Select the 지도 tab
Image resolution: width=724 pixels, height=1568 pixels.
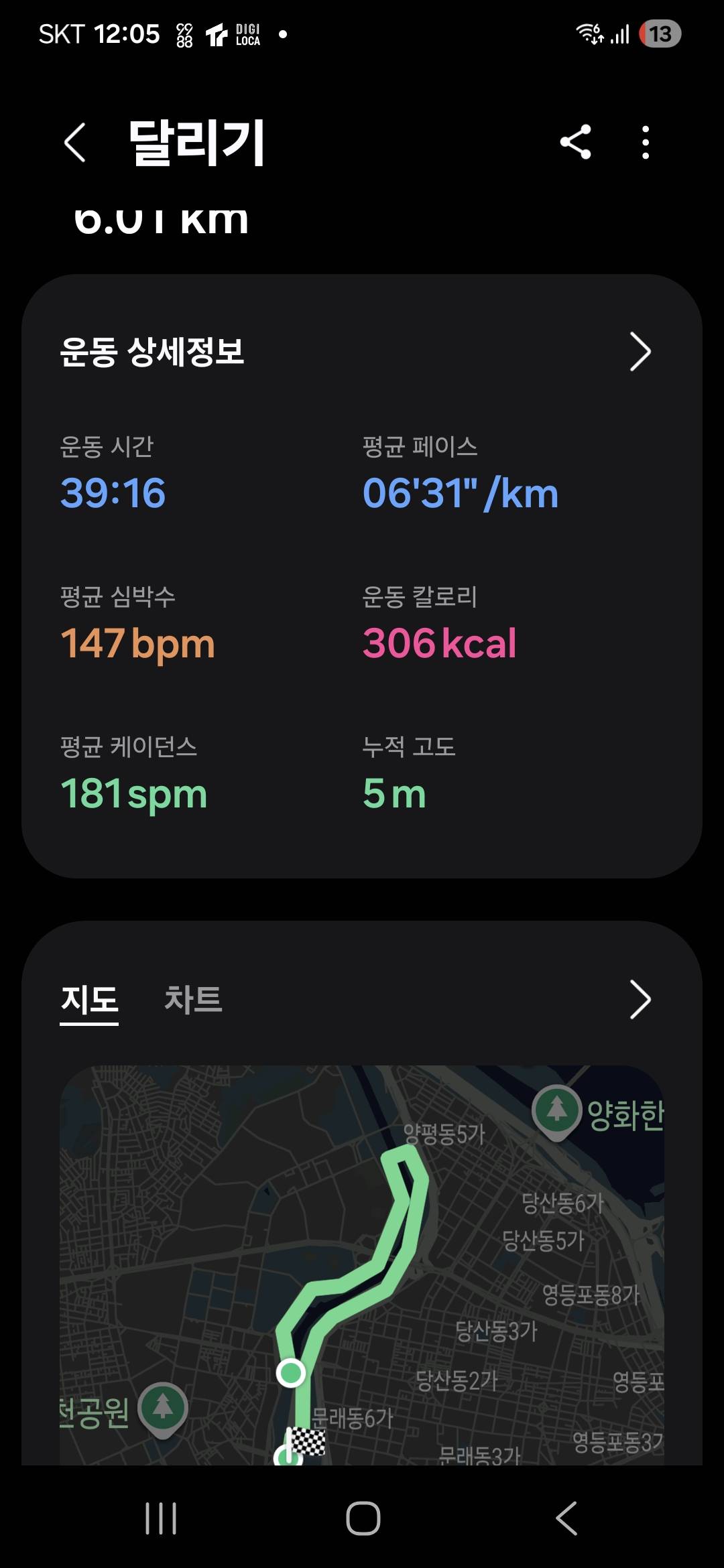pos(90,999)
